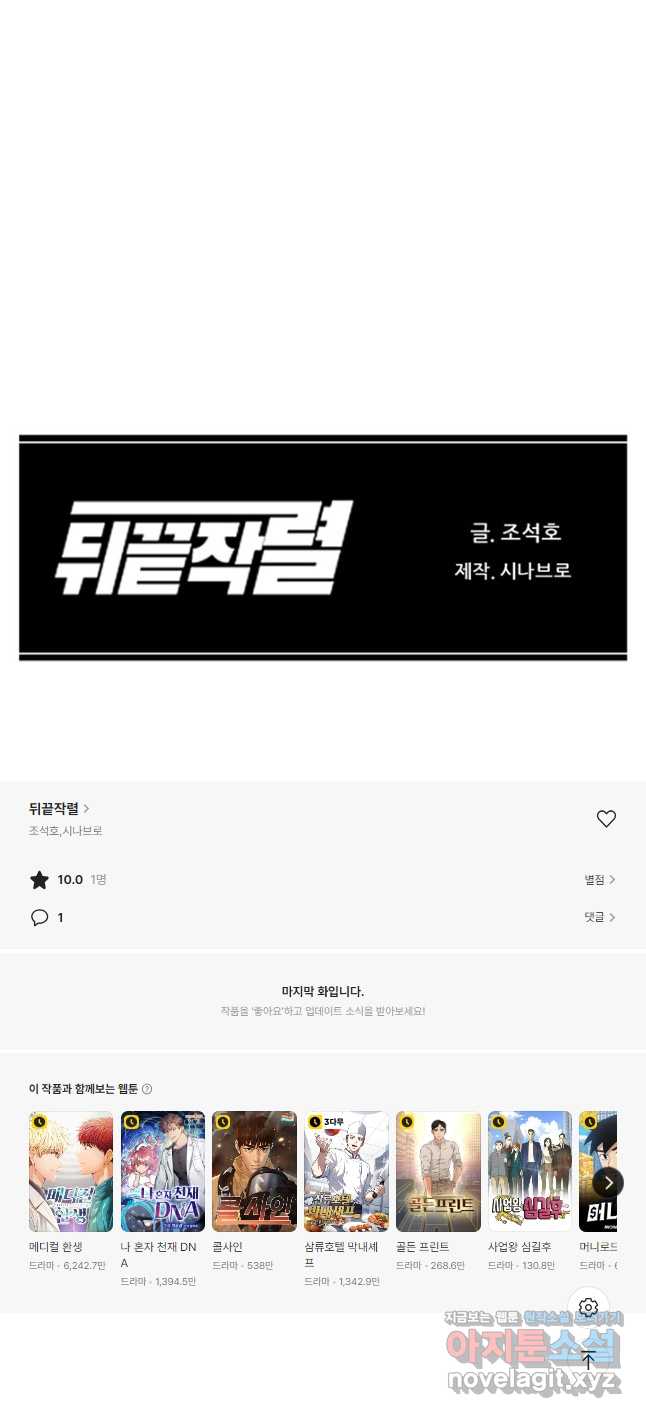
Task: Like this webtoon with the heart icon
Action: coord(606,819)
